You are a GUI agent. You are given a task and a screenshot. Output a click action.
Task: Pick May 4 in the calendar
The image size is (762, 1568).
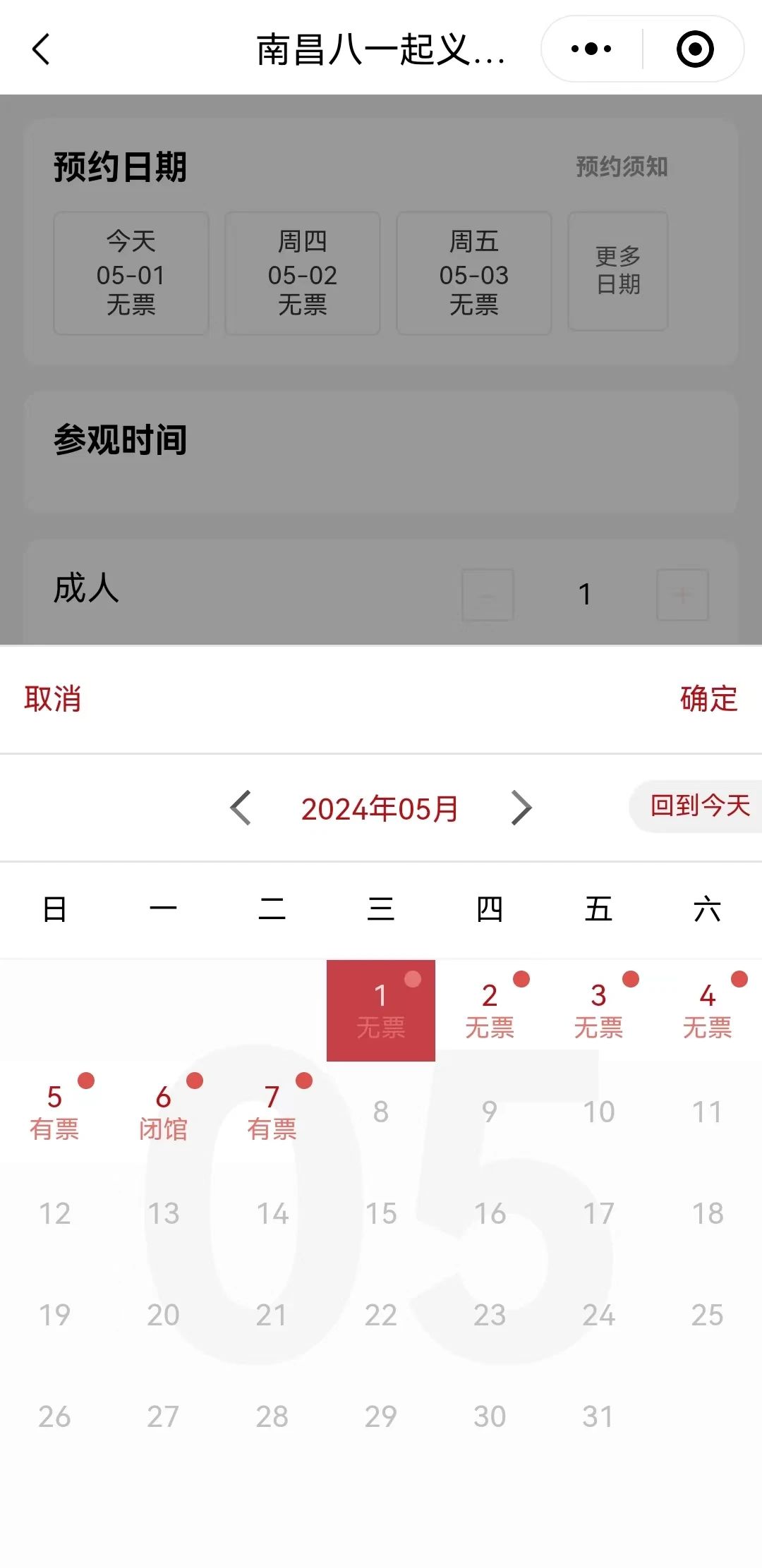pyautogui.click(x=707, y=1010)
